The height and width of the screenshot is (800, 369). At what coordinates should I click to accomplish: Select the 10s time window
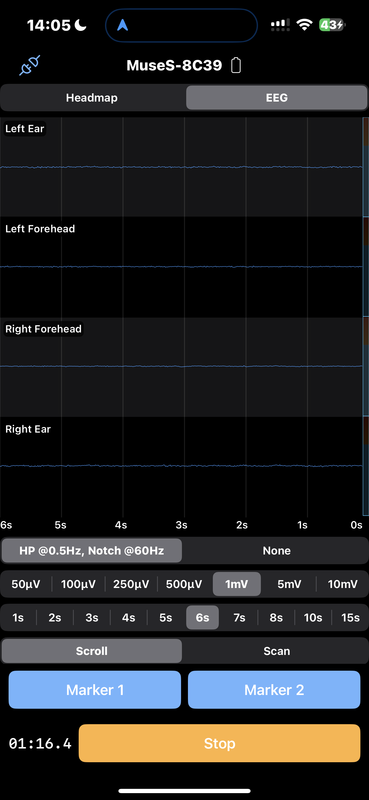tap(313, 617)
